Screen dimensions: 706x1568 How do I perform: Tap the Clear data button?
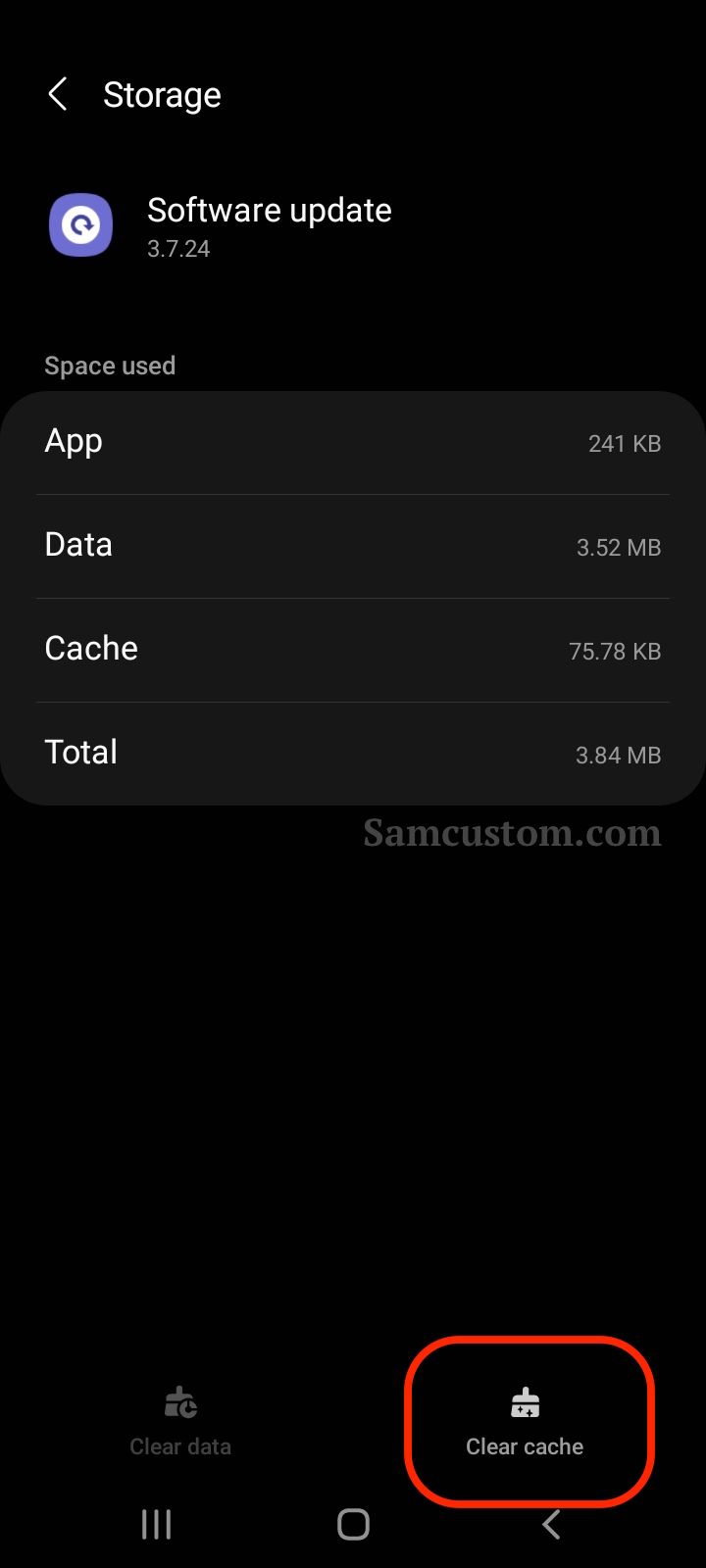[x=180, y=1422]
